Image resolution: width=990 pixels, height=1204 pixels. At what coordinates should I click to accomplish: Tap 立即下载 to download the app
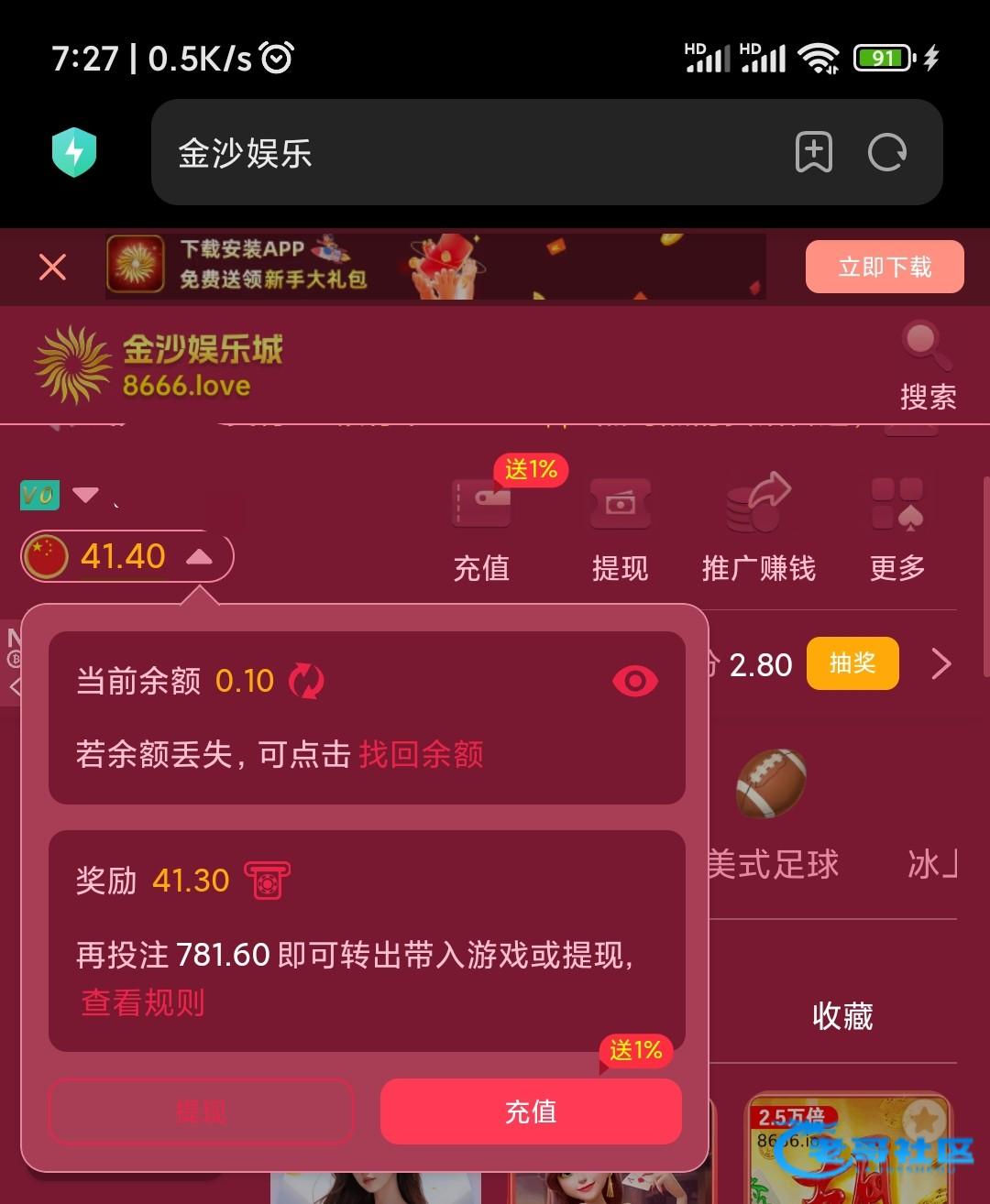click(x=884, y=267)
